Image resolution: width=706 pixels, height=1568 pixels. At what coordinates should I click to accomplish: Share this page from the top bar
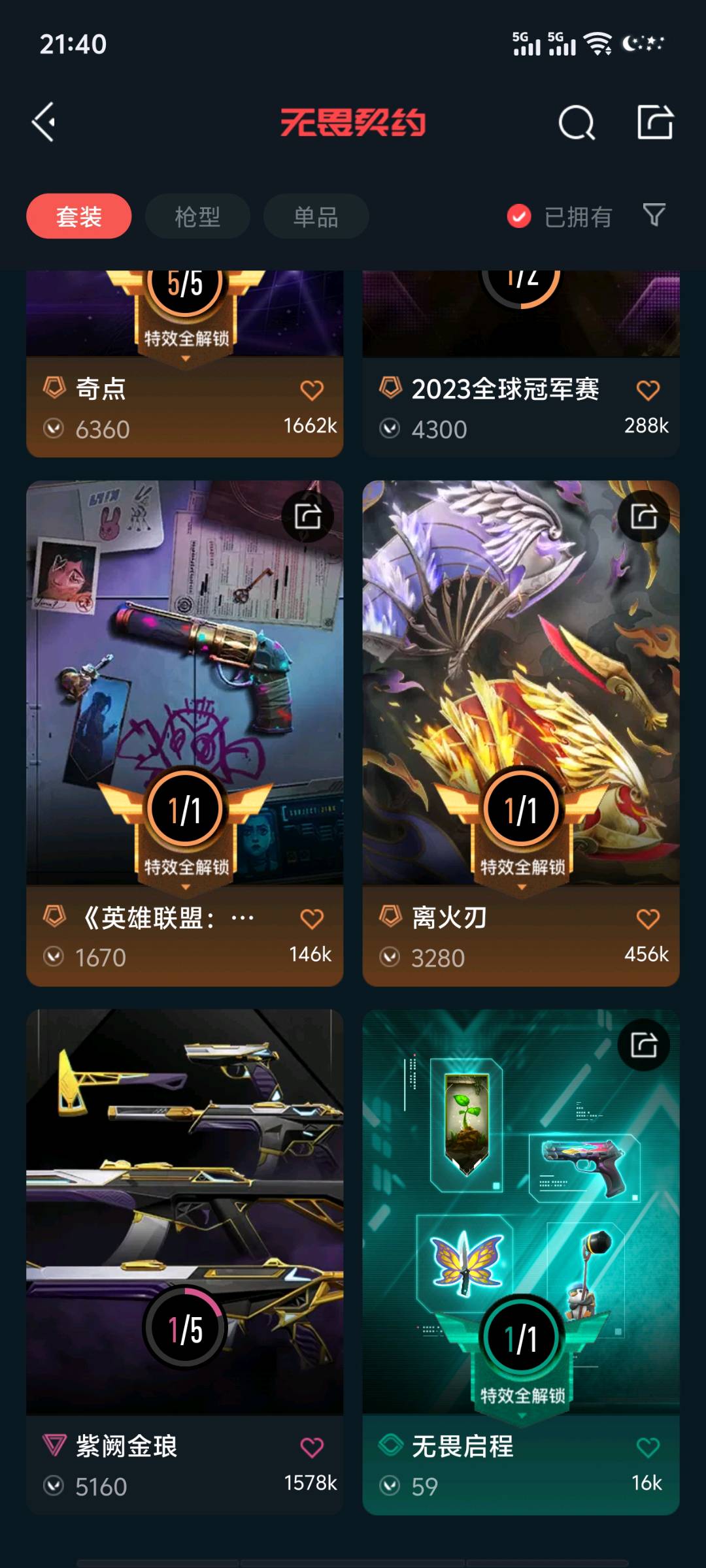click(655, 122)
